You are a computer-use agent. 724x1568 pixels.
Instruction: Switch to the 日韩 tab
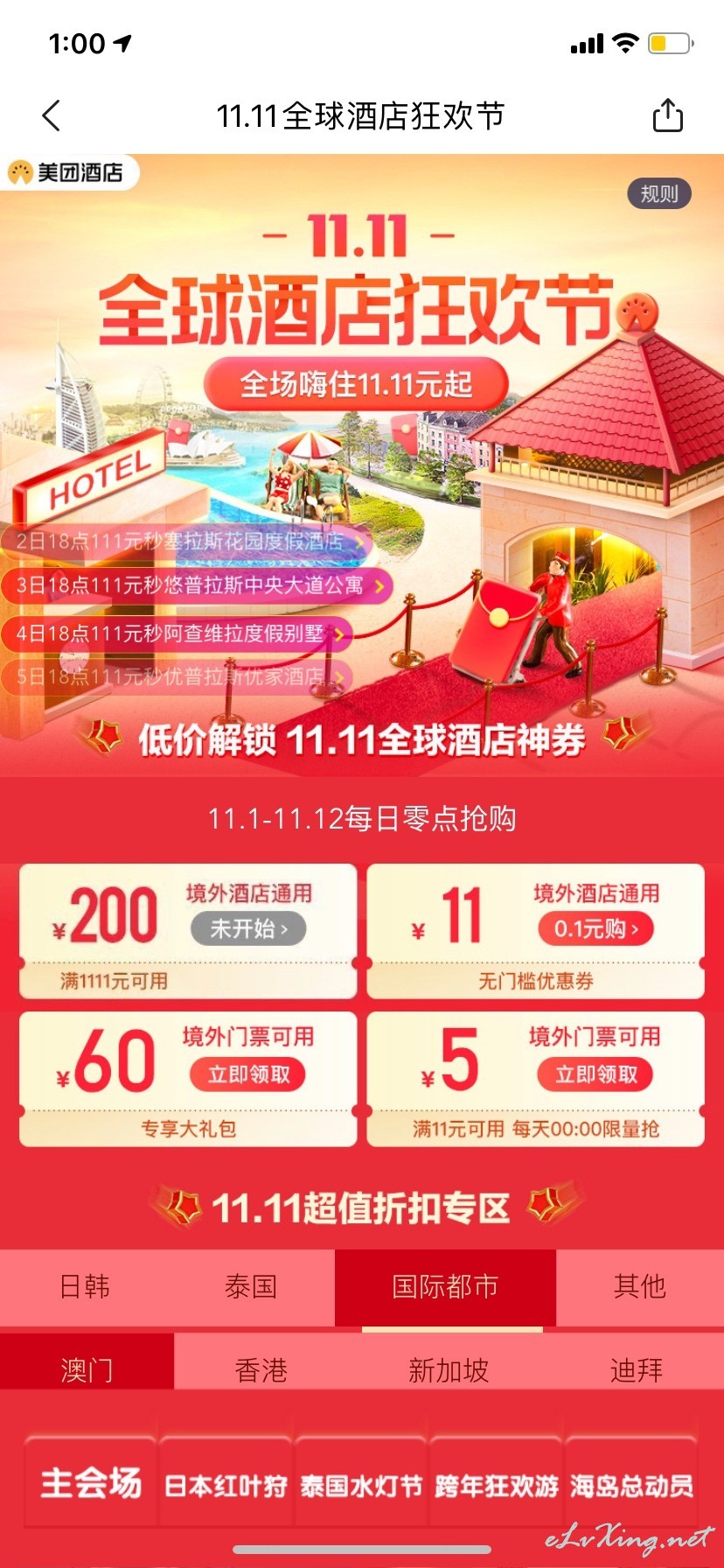point(84,1286)
